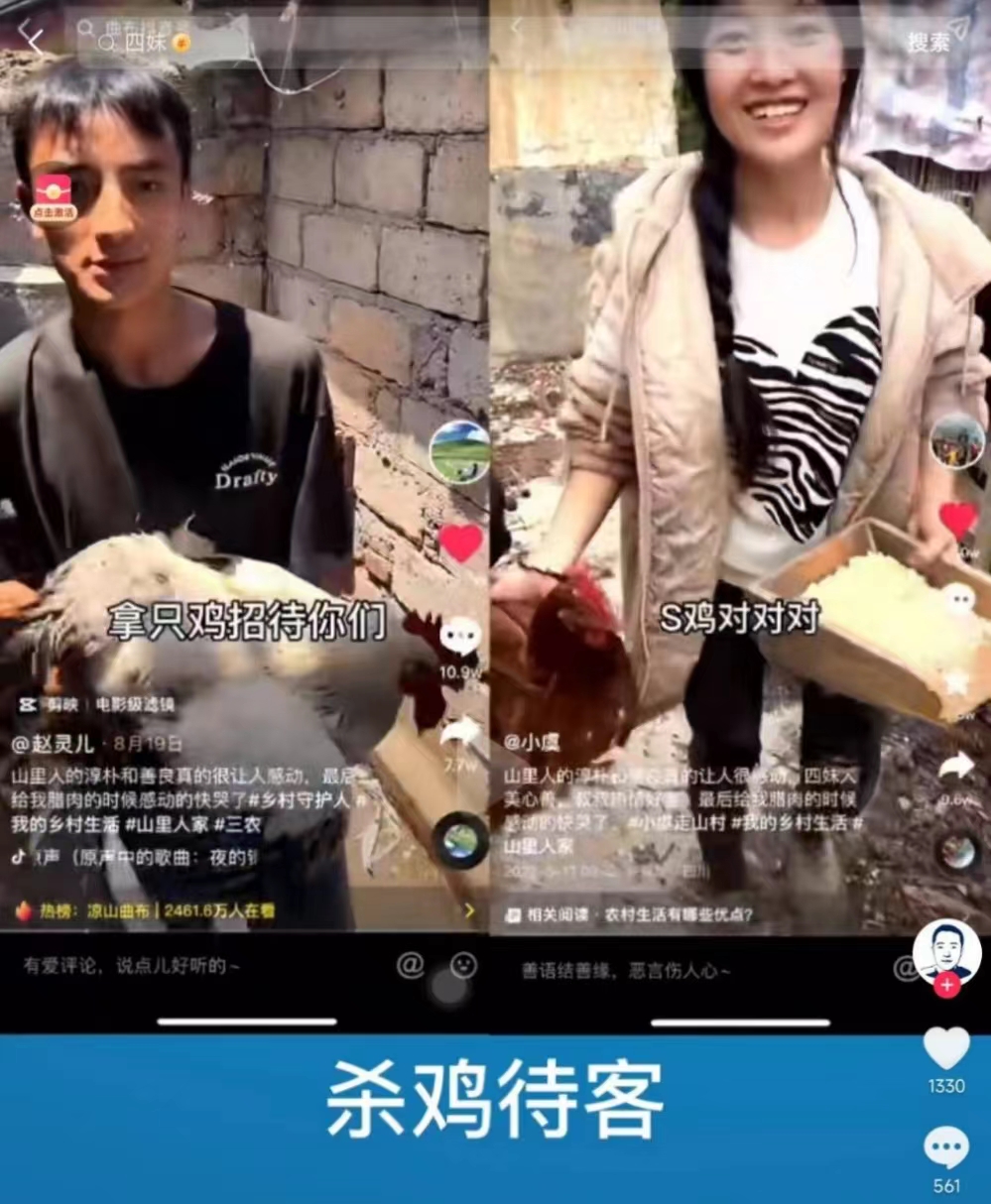Open the 561 comments

[x=946, y=1148]
